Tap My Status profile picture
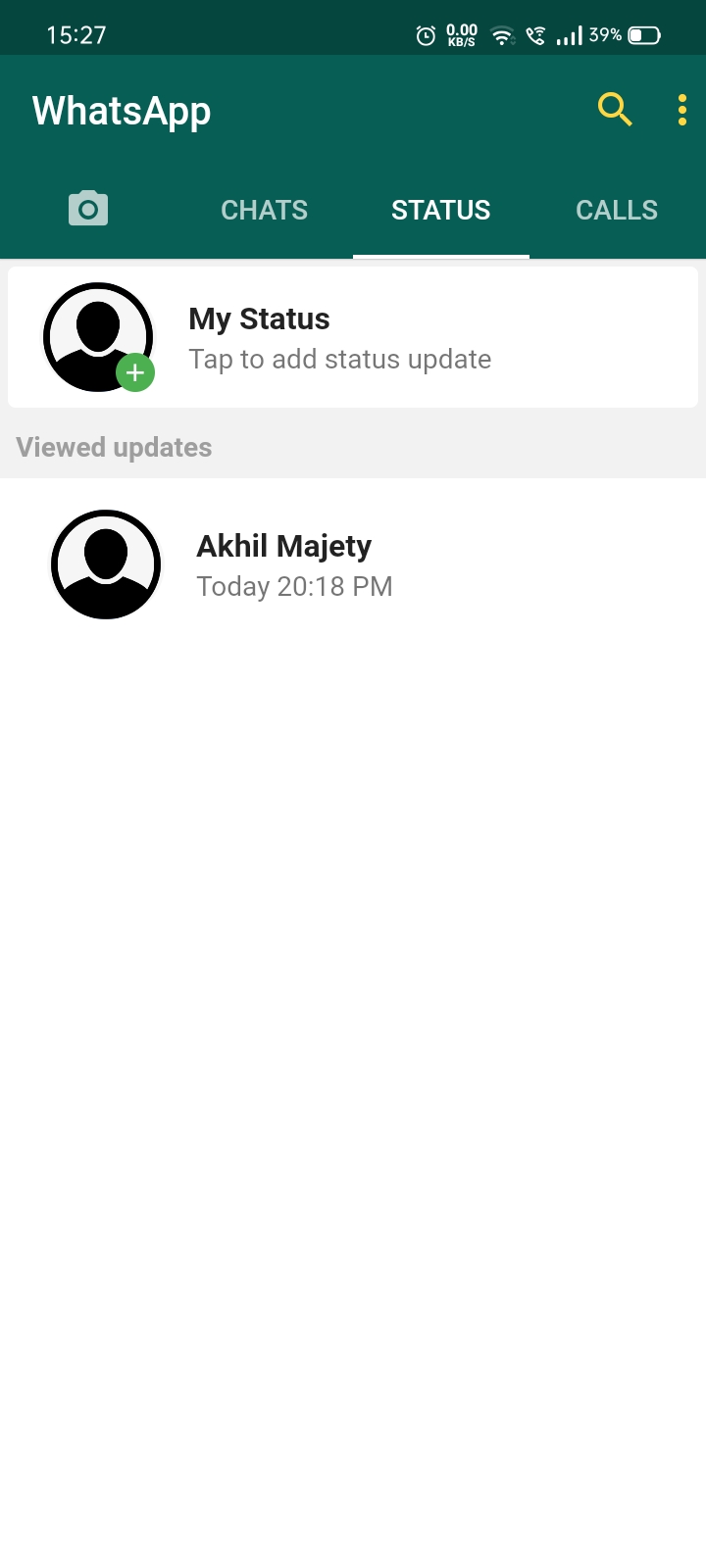Screen dimensions: 706x1568 pos(98,336)
